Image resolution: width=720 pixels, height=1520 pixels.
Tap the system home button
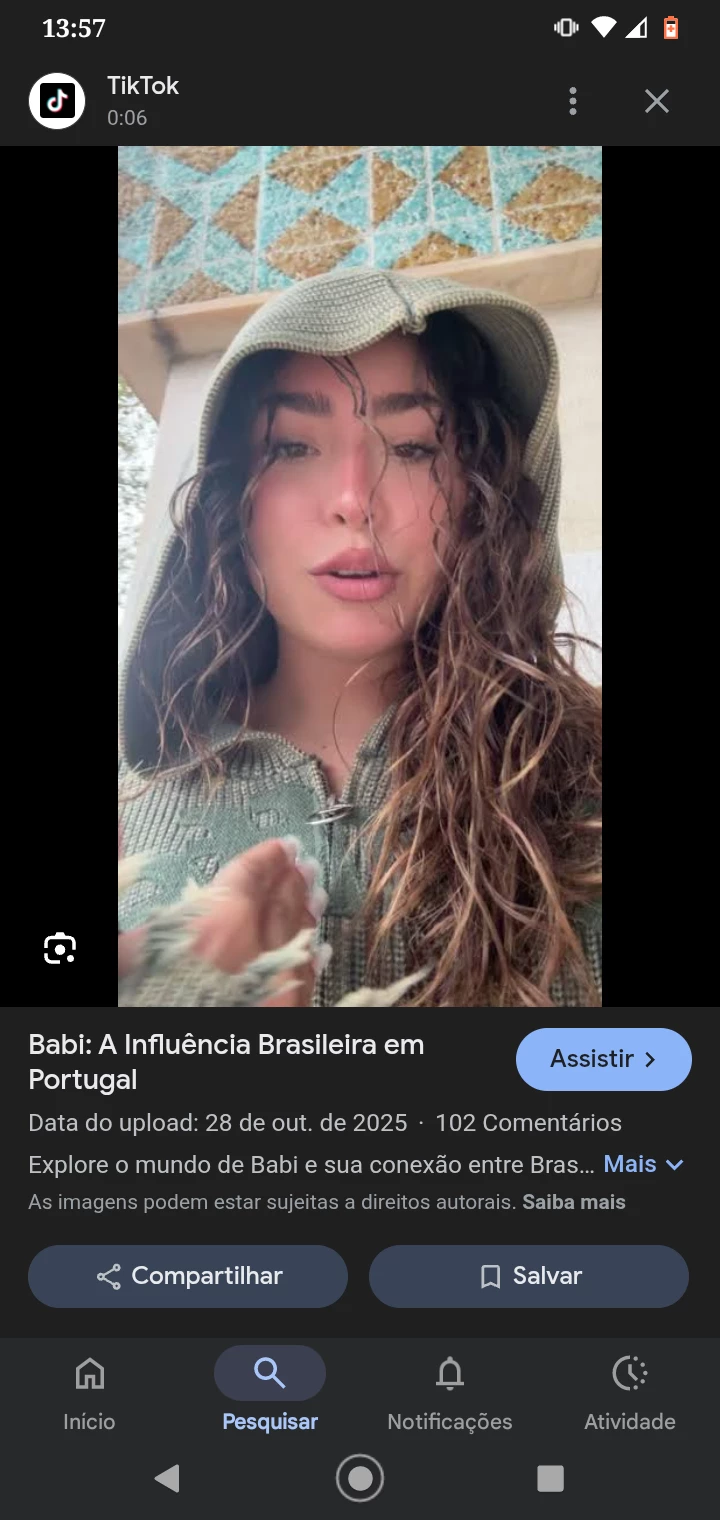pos(360,1478)
